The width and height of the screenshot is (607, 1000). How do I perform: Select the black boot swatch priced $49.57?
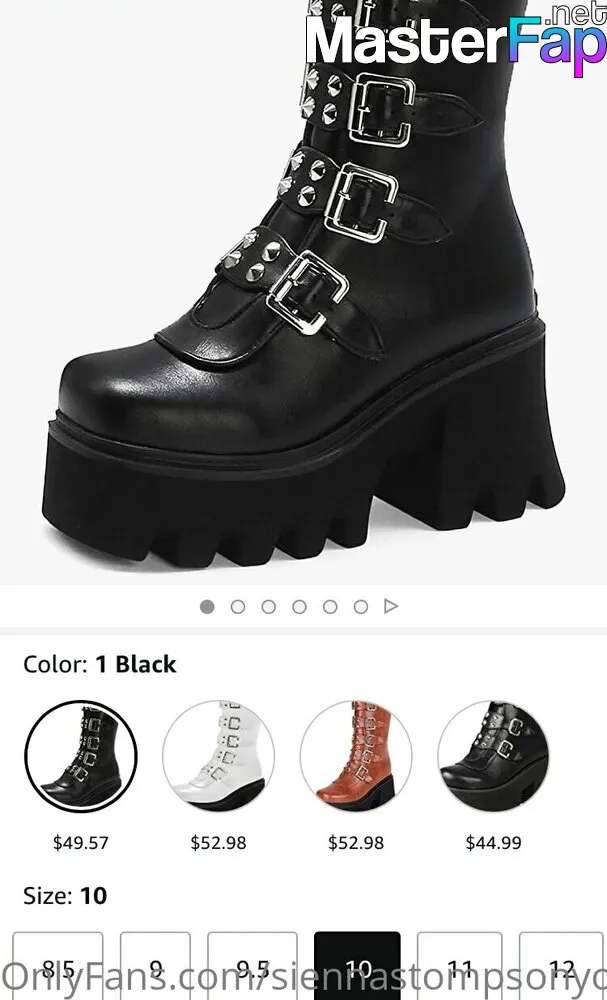pyautogui.click(x=80, y=756)
